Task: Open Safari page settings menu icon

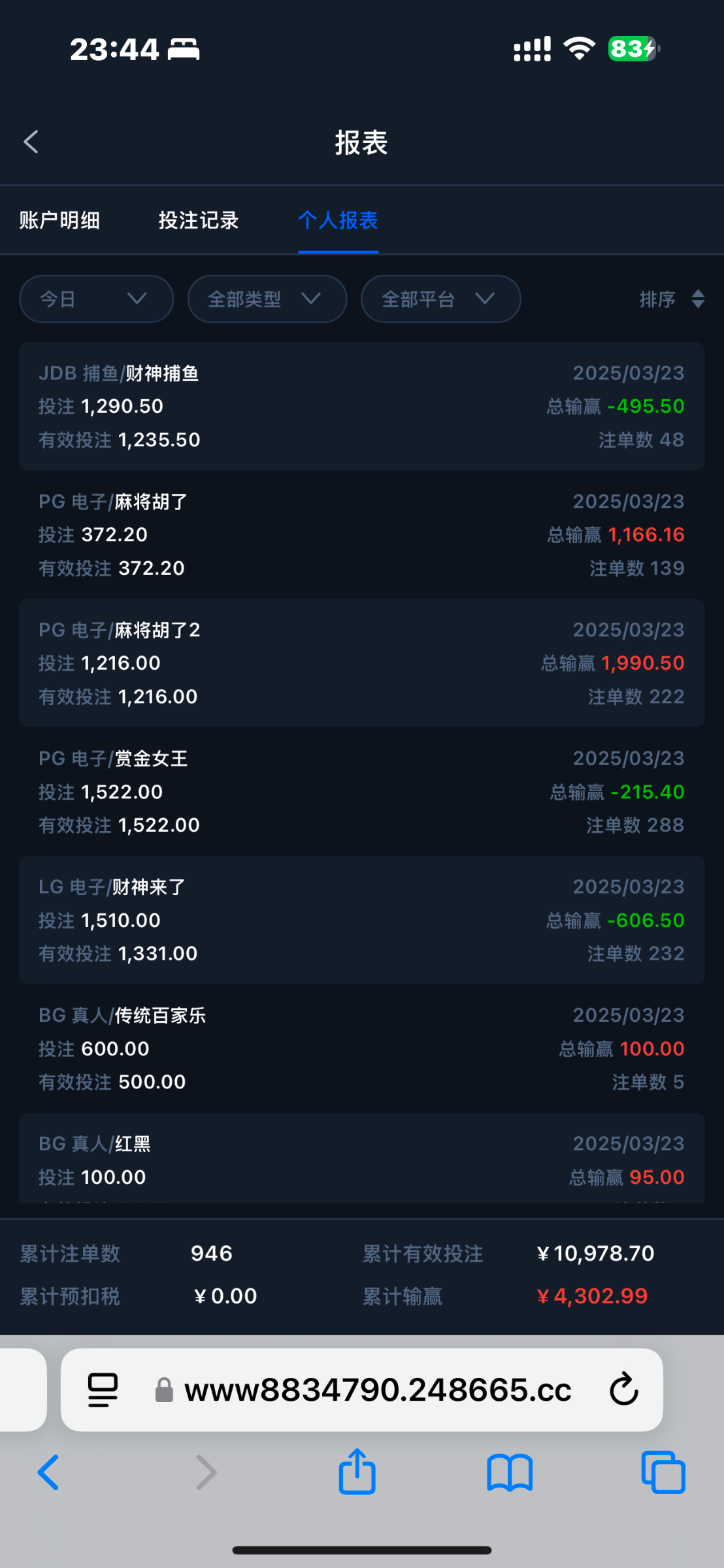Action: [103, 1390]
